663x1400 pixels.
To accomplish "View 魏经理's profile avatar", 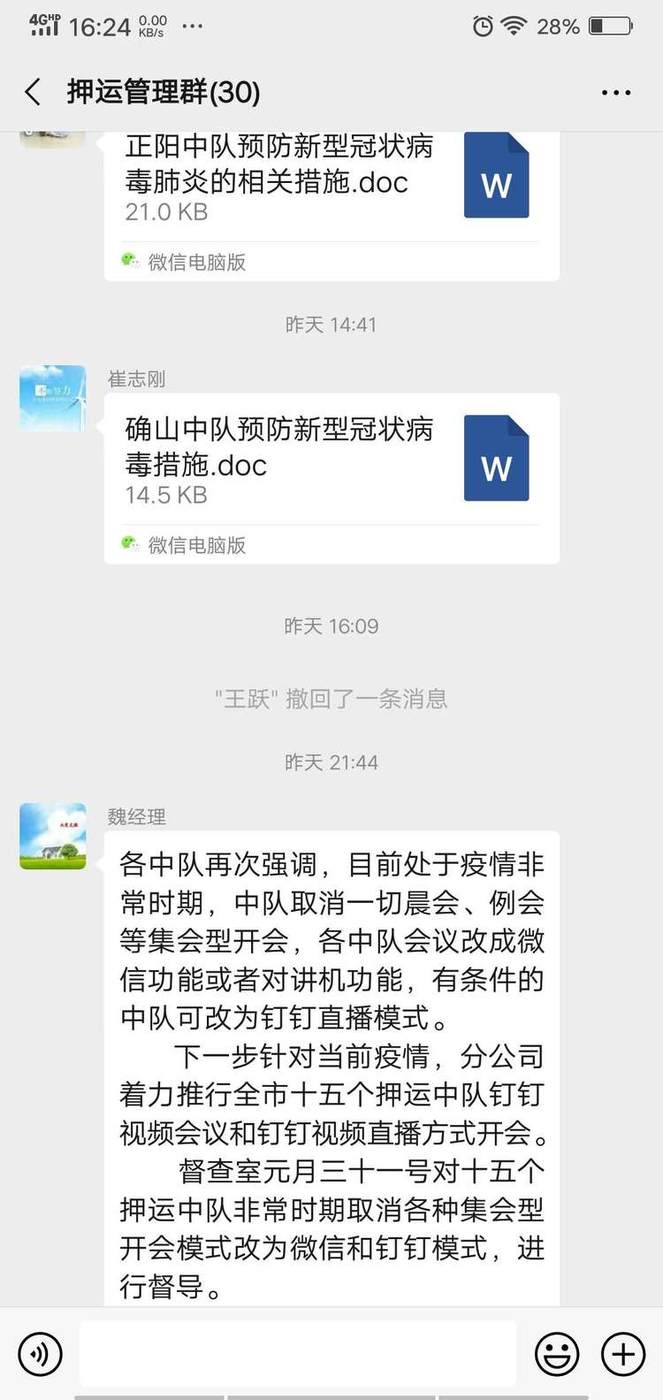I will tap(53, 836).
